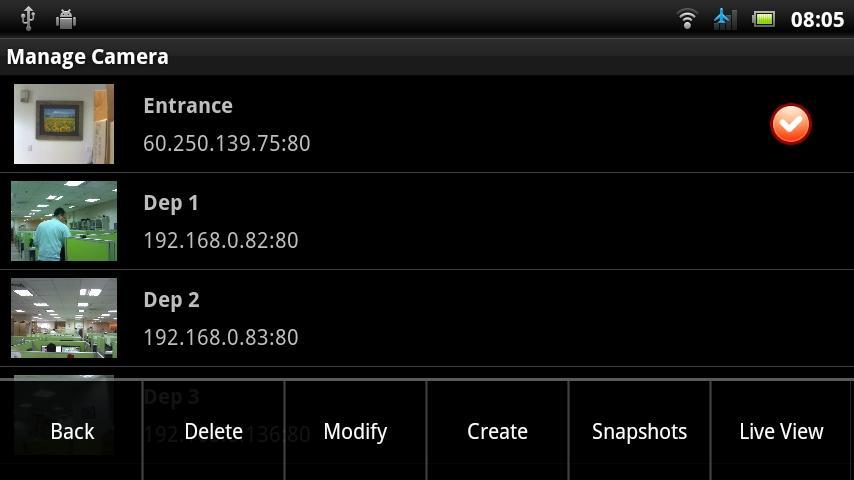This screenshot has height=480, width=854.
Task: Open Snapshots from the menu
Action: [x=639, y=431]
